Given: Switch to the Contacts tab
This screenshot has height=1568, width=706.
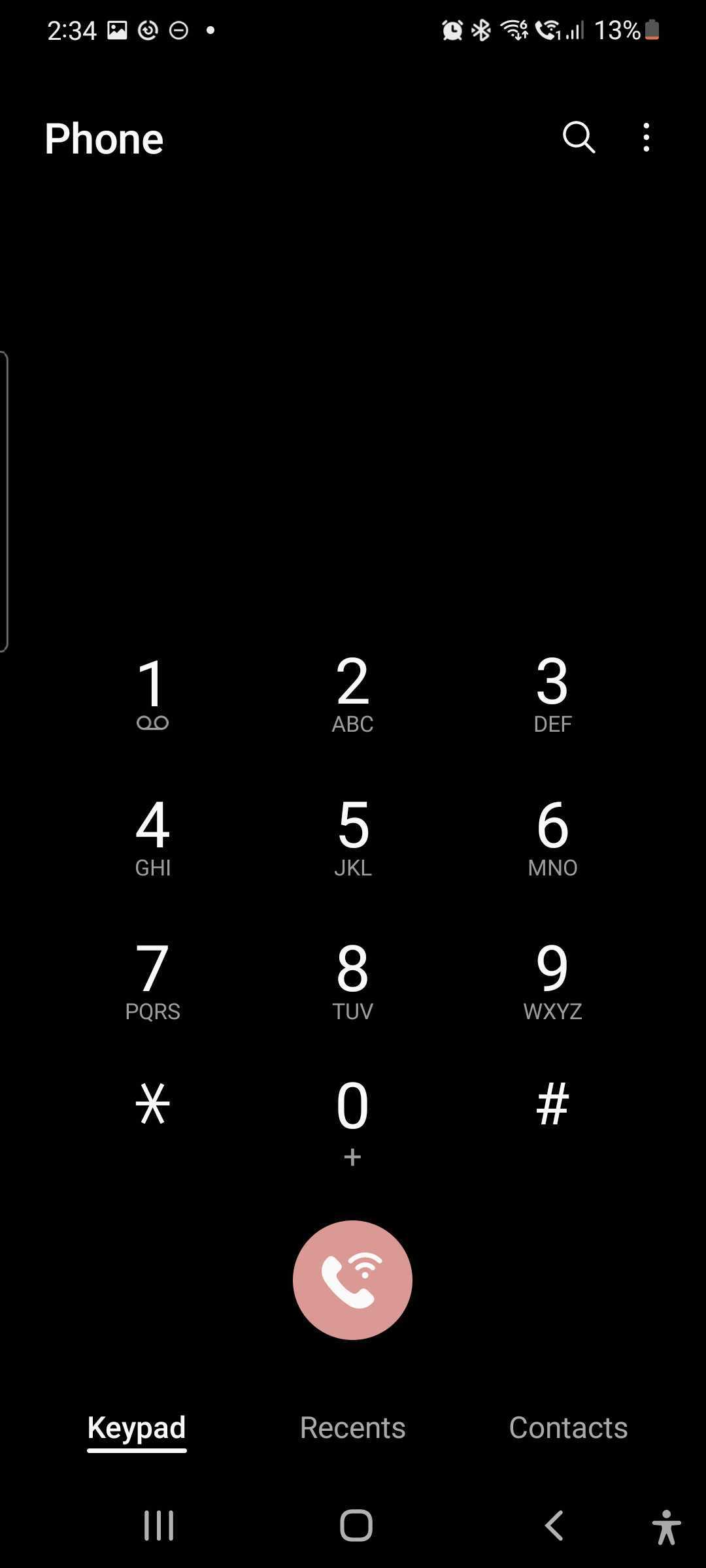Looking at the screenshot, I should pos(568,1428).
